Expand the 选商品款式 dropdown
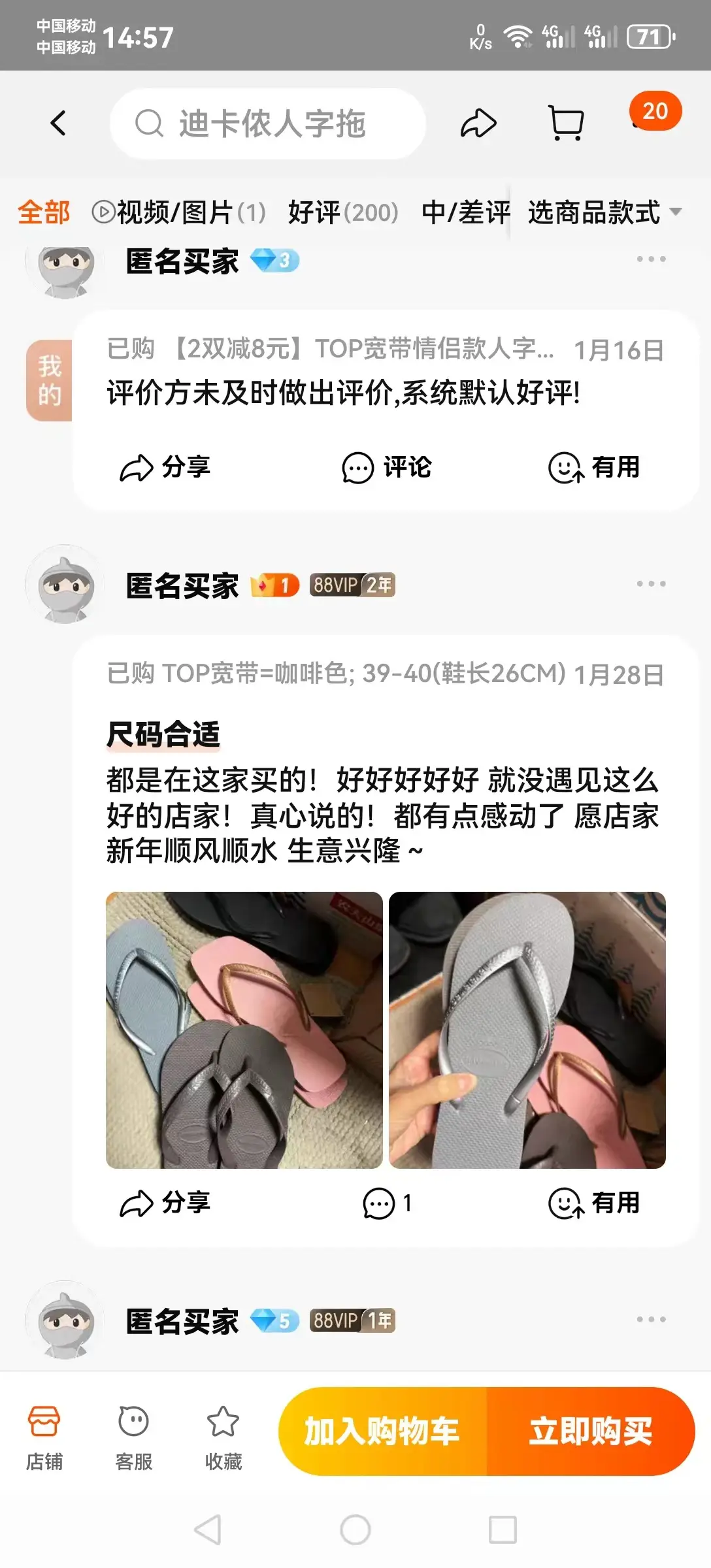The width and height of the screenshot is (711, 1568). click(605, 212)
